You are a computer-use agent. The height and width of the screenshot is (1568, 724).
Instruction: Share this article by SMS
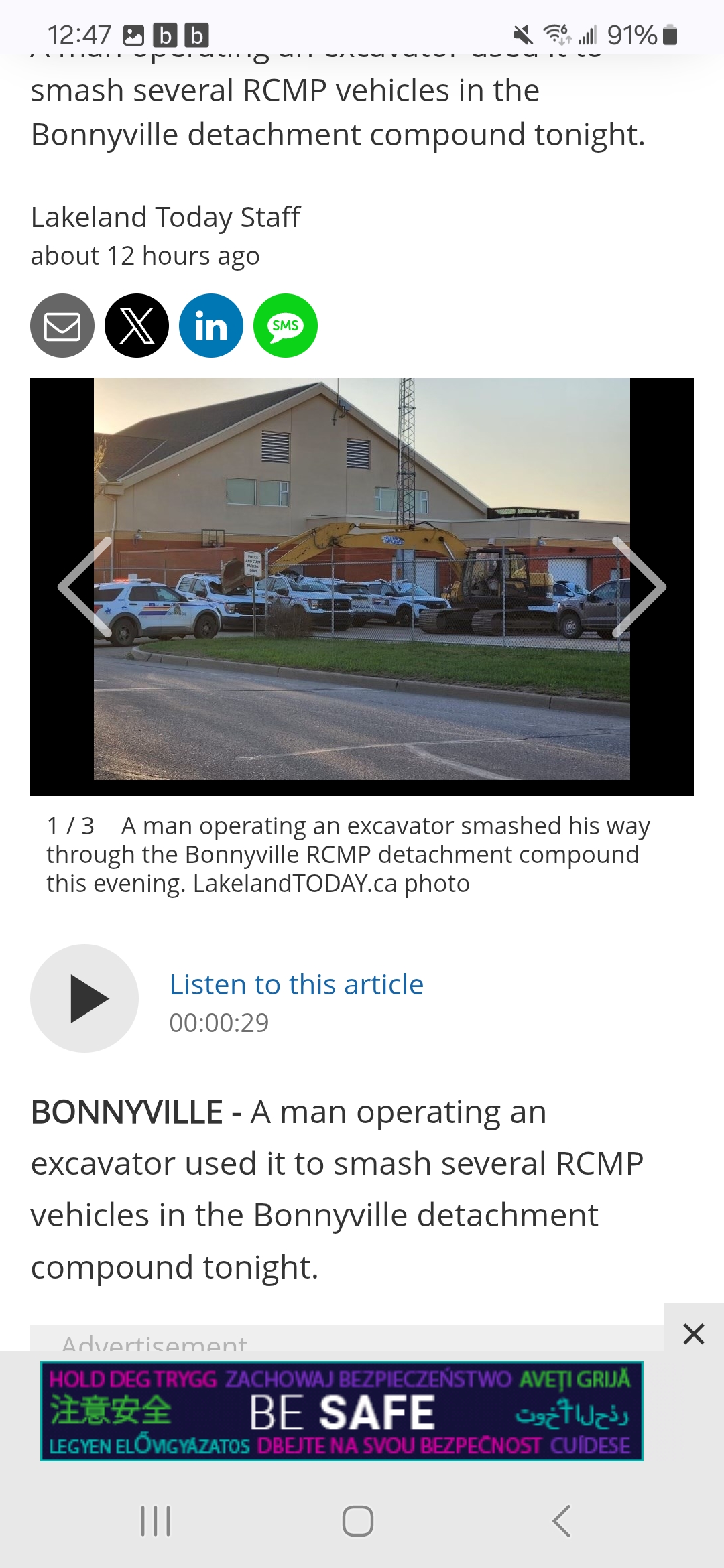click(286, 326)
